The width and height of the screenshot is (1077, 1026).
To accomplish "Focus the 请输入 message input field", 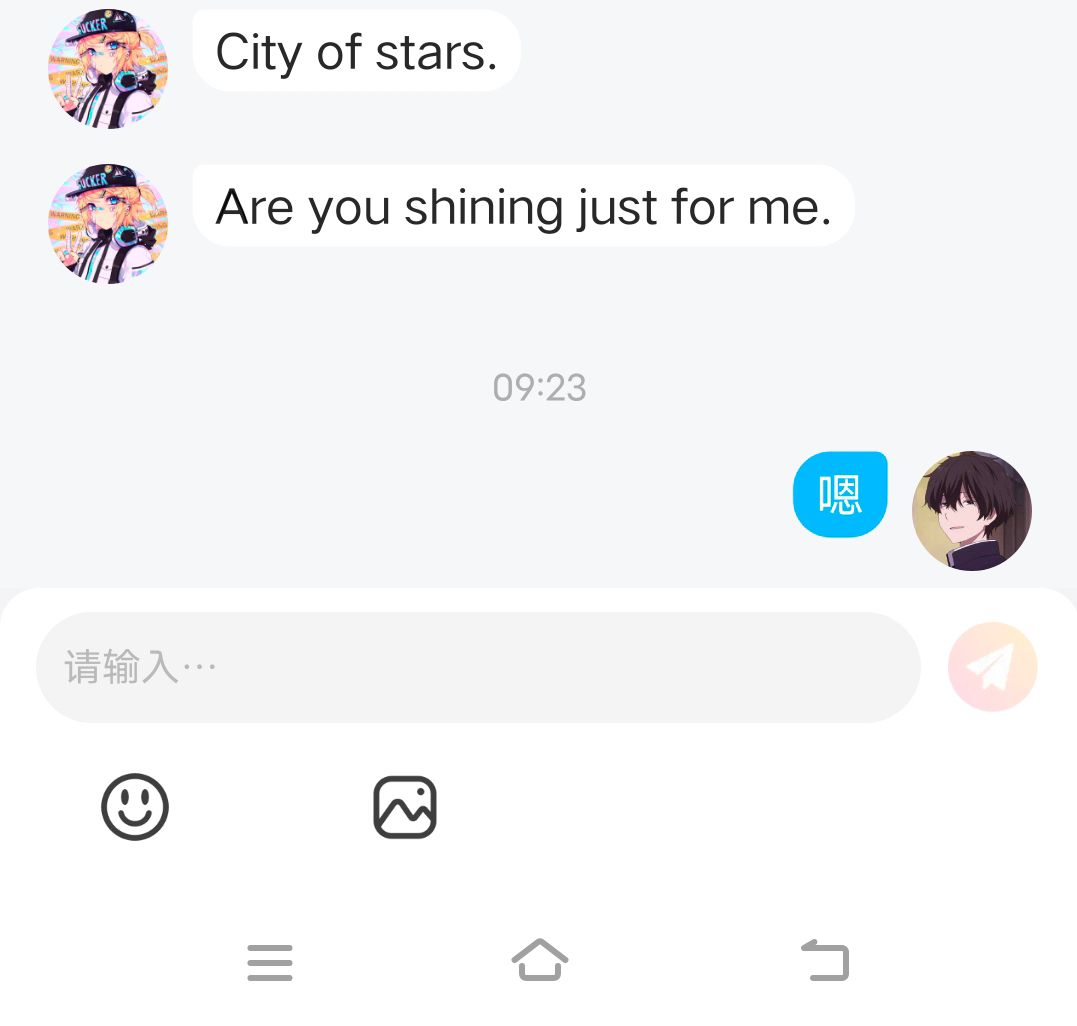I will coord(477,667).
